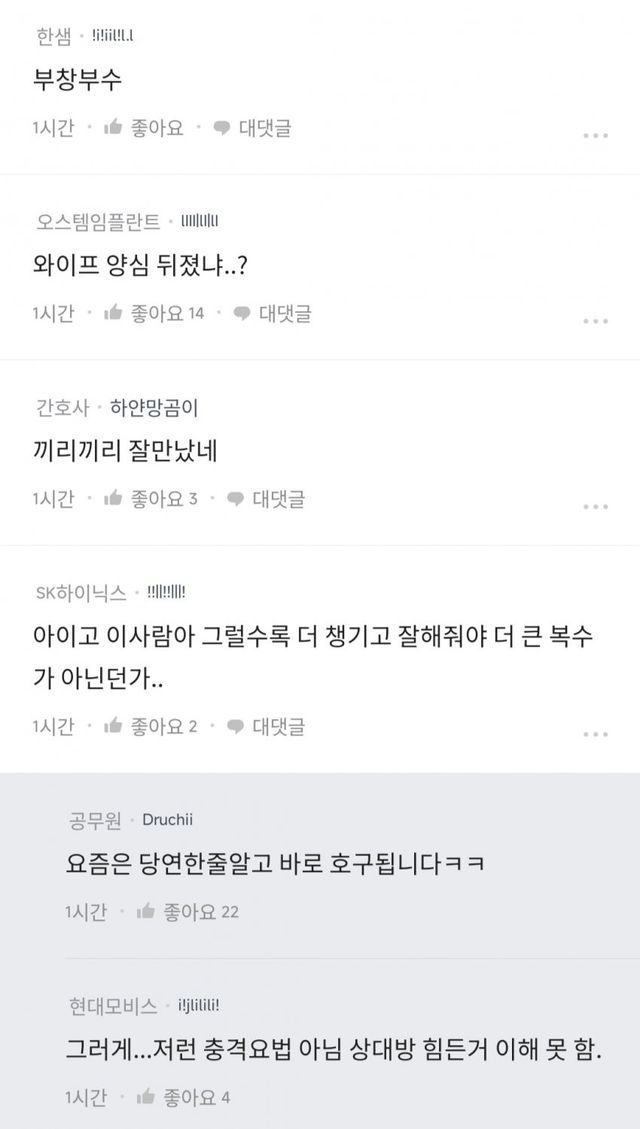Reply to 와이프 양심 뒤졌냐 comment
This screenshot has height=1129, width=640.
[x=272, y=313]
